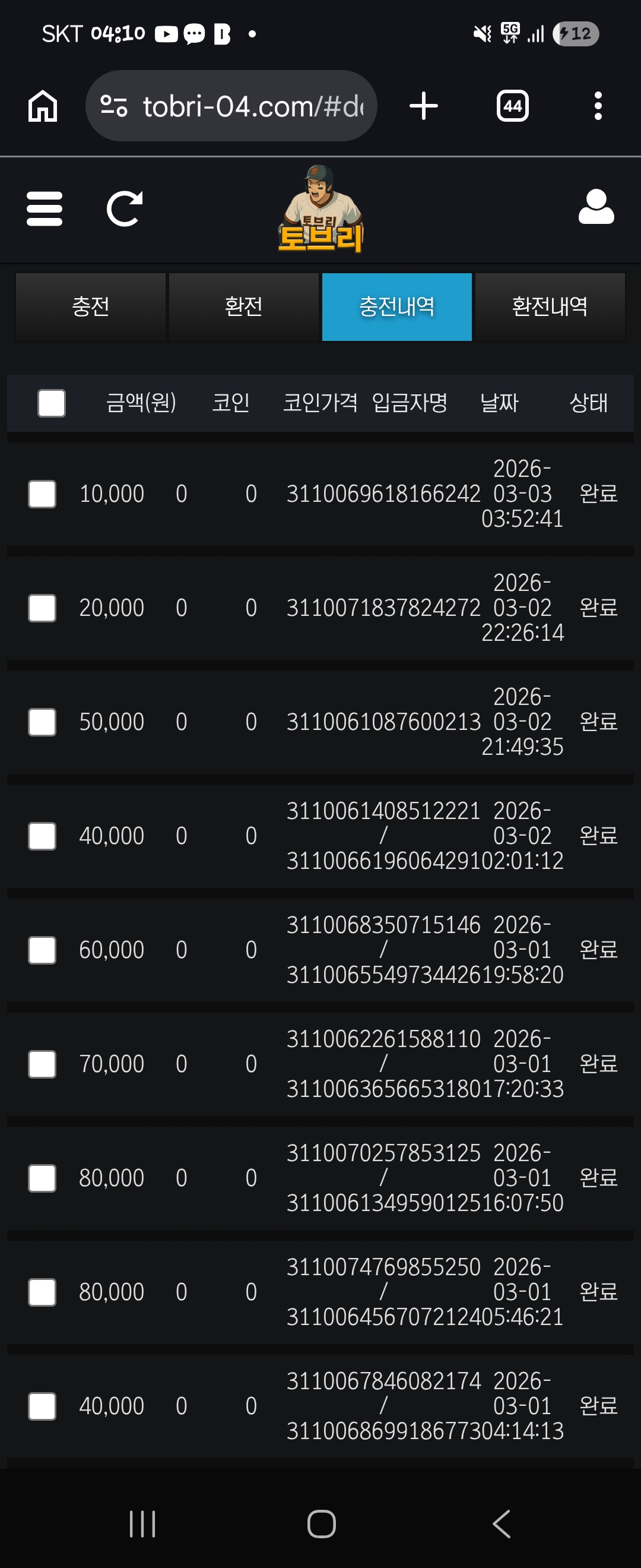Tick the 60,000 deposit row checkbox
This screenshot has height=1568, width=641.
click(42, 950)
